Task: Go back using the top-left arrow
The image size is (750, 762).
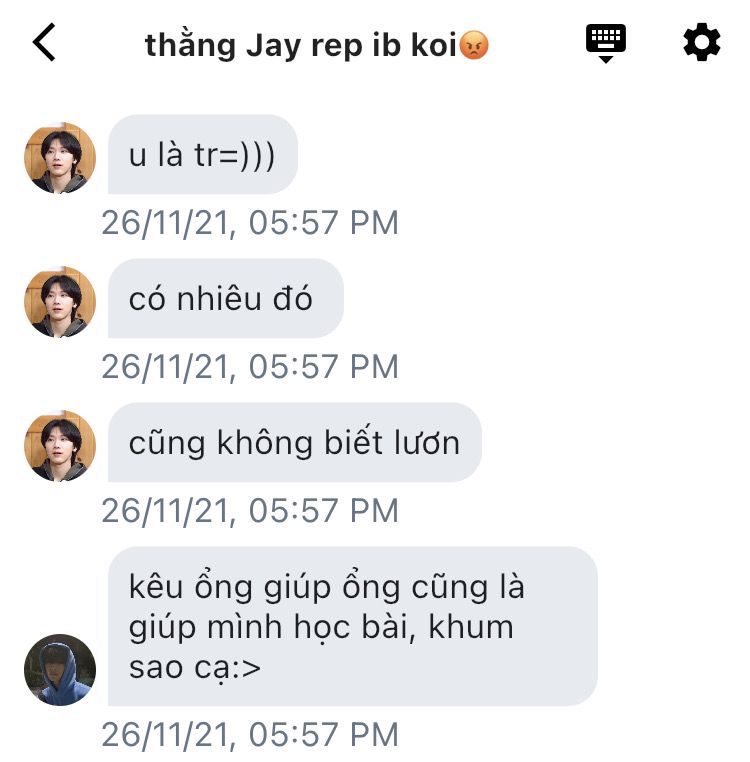Action: pos(45,43)
